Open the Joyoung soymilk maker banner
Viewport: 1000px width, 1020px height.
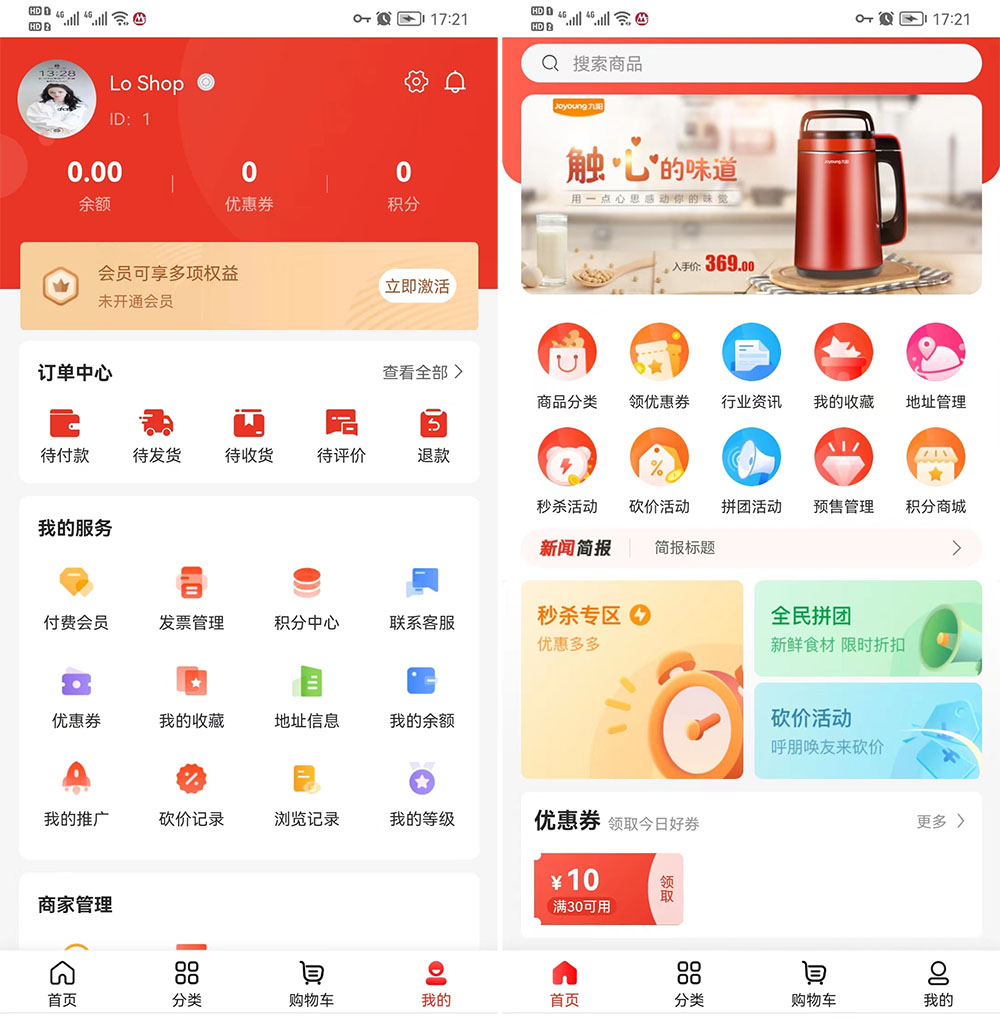pyautogui.click(x=750, y=195)
